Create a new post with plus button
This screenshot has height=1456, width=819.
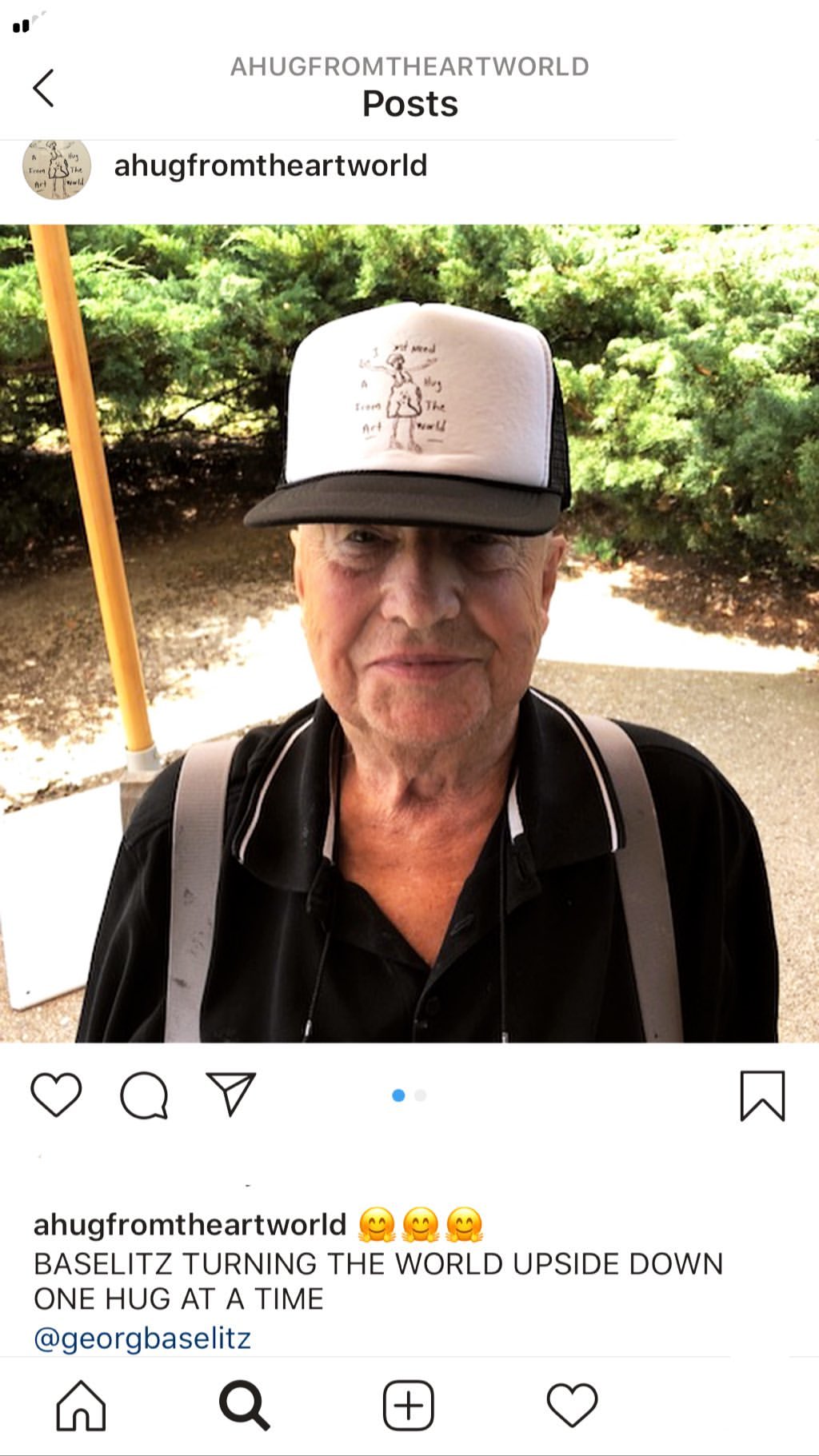click(x=408, y=1405)
